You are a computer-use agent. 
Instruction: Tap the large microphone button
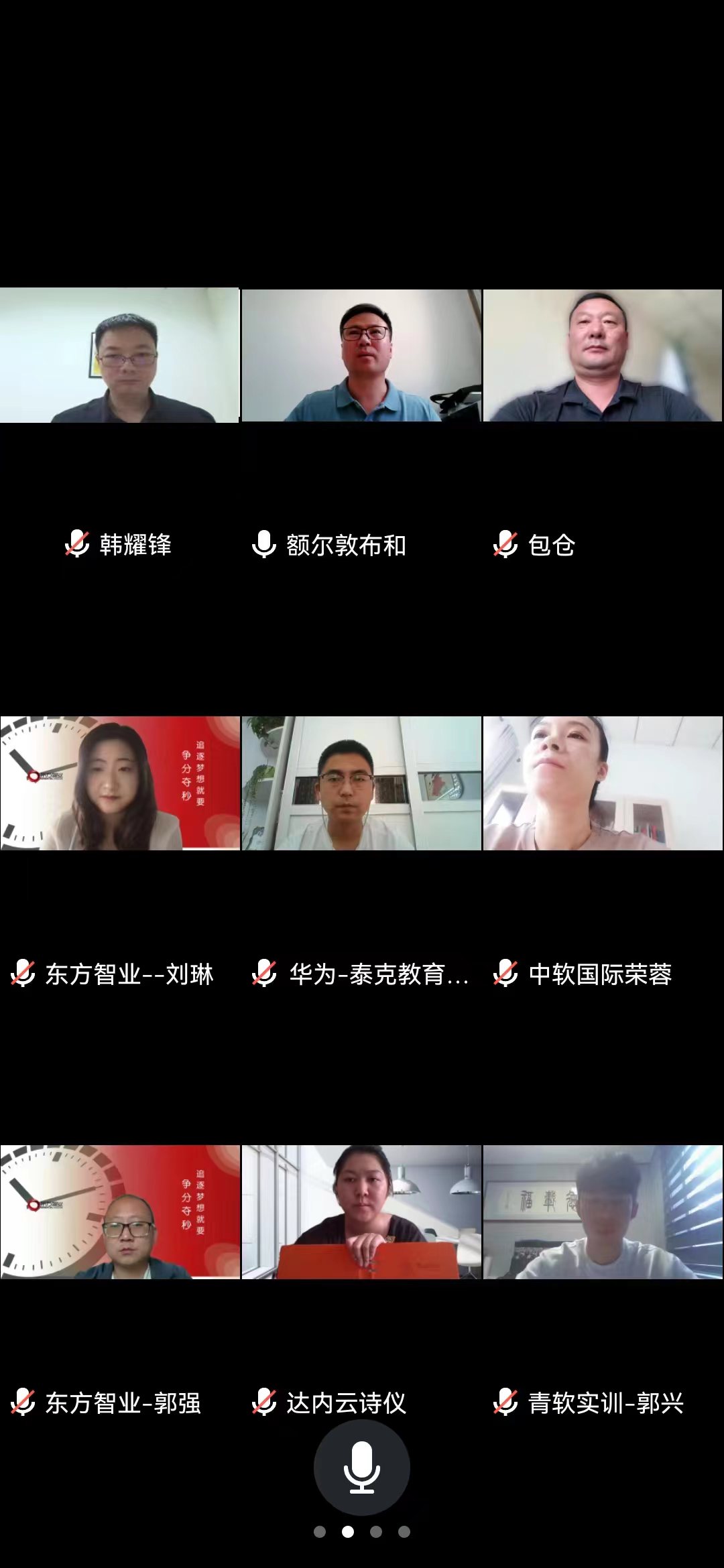[x=362, y=1467]
